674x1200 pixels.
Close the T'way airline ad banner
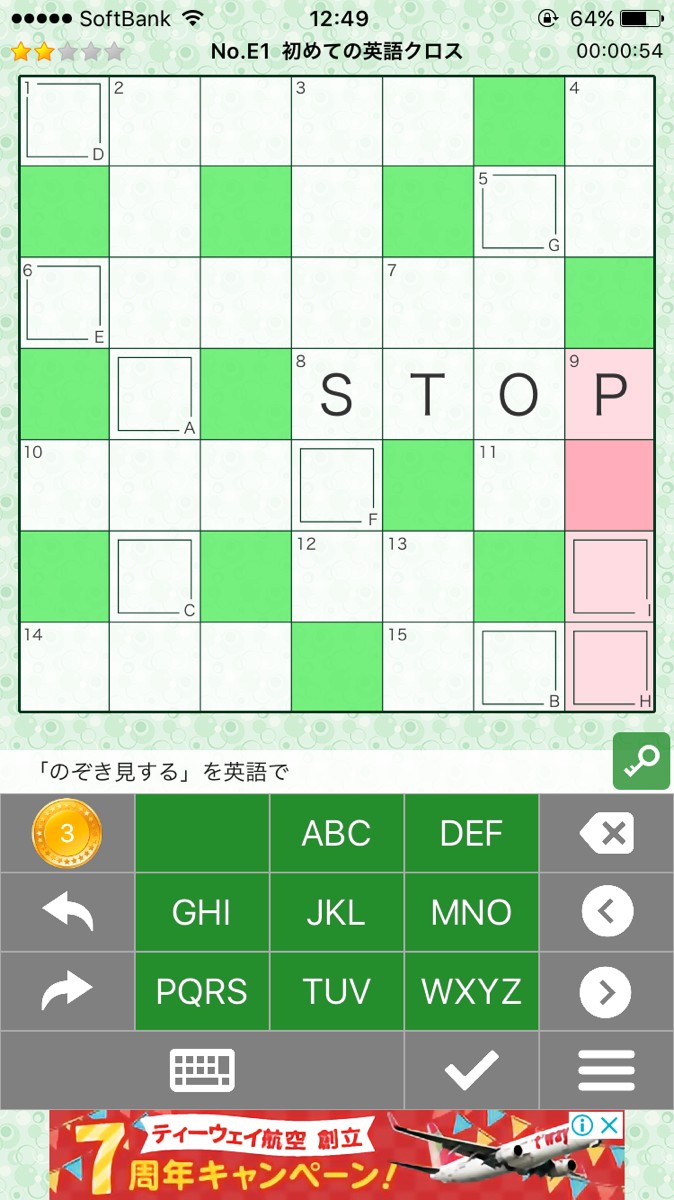610,1126
